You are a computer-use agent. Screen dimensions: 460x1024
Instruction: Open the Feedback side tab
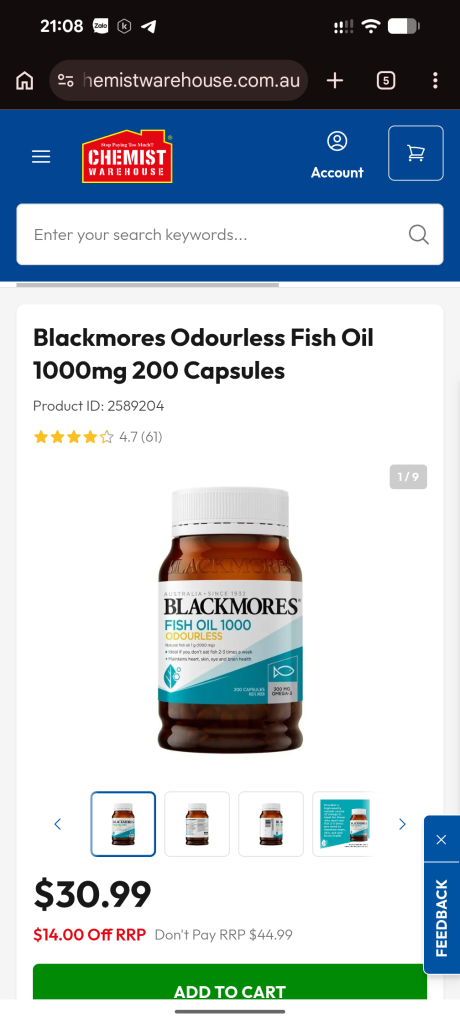(442, 918)
